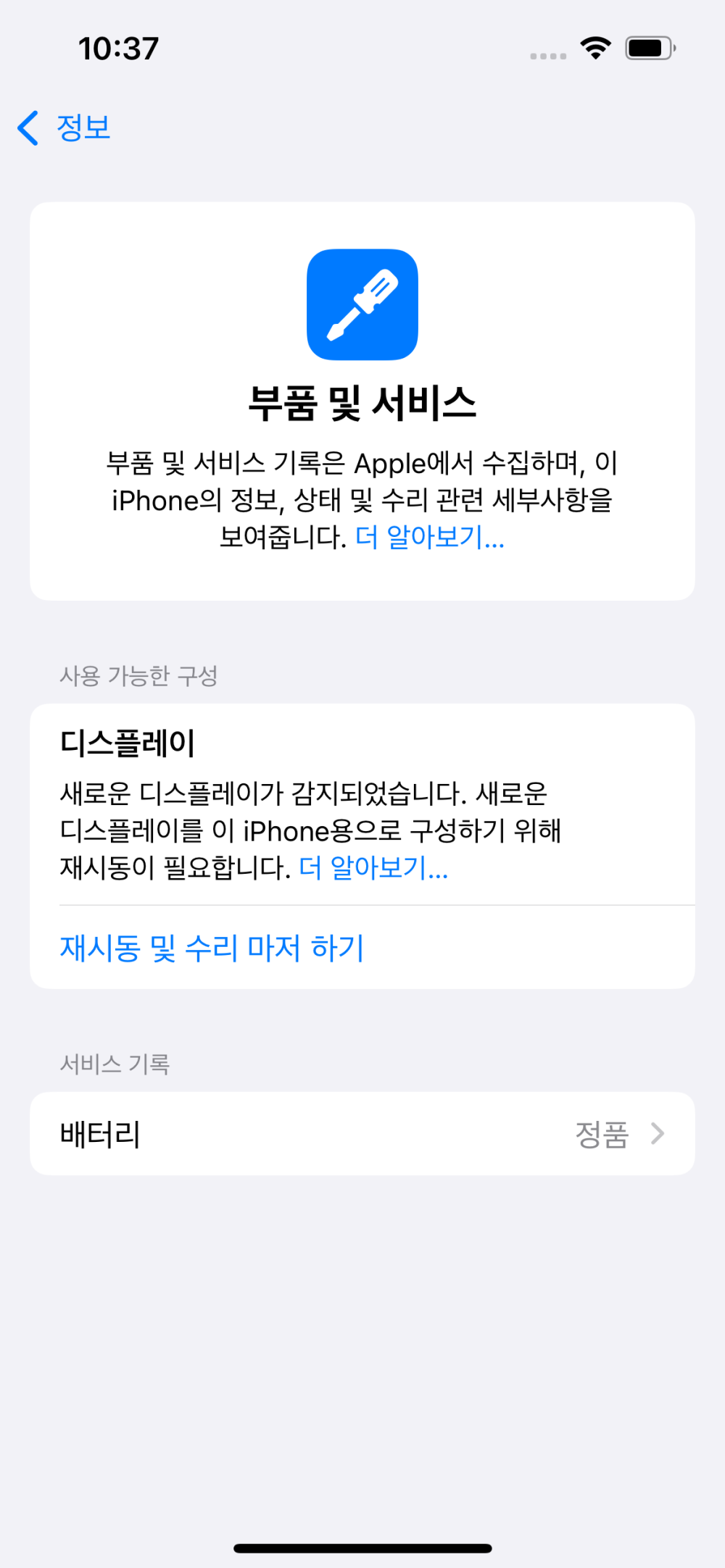Open 더 알아보기 link in 디스플레이 section
Viewport: 725px width, 1568px height.
click(x=373, y=868)
